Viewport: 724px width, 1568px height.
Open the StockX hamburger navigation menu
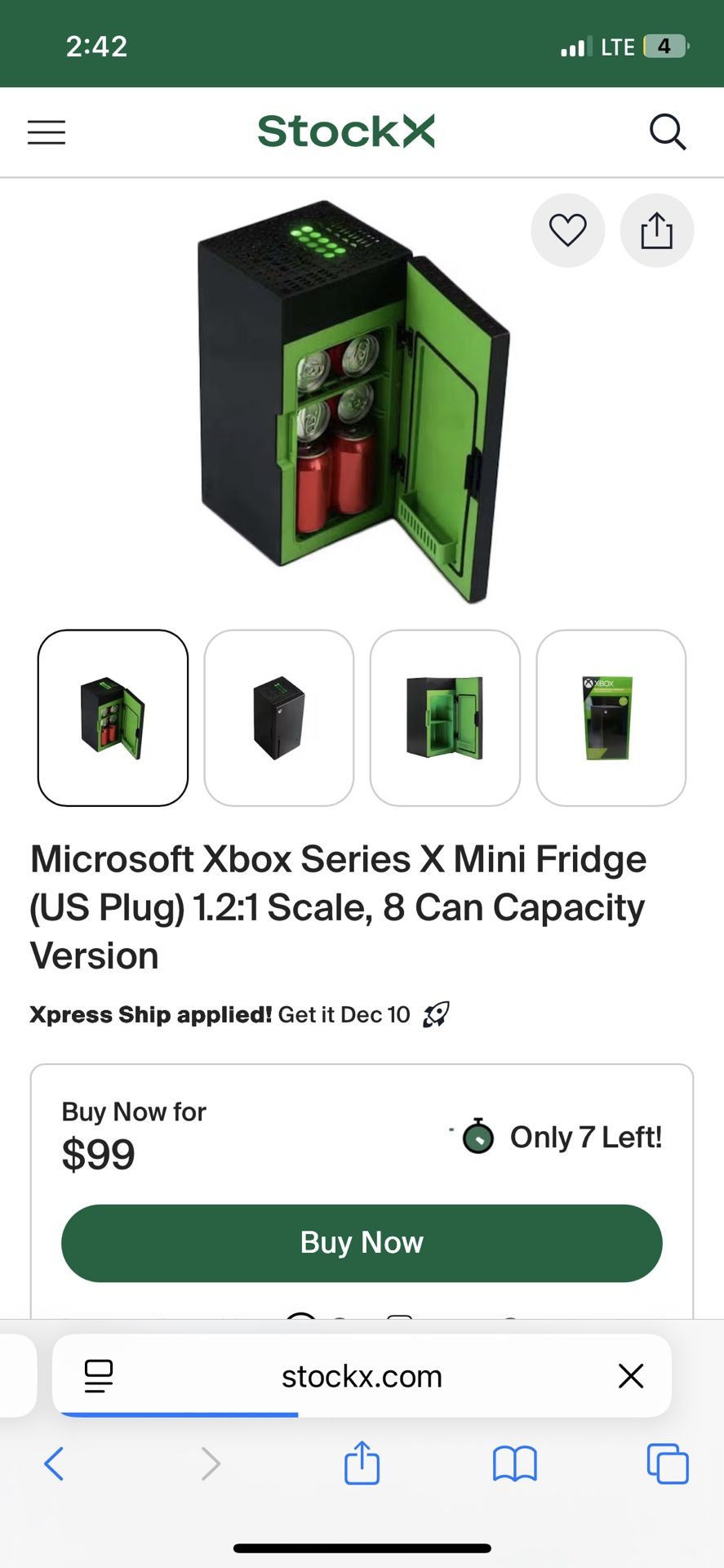pyautogui.click(x=46, y=131)
